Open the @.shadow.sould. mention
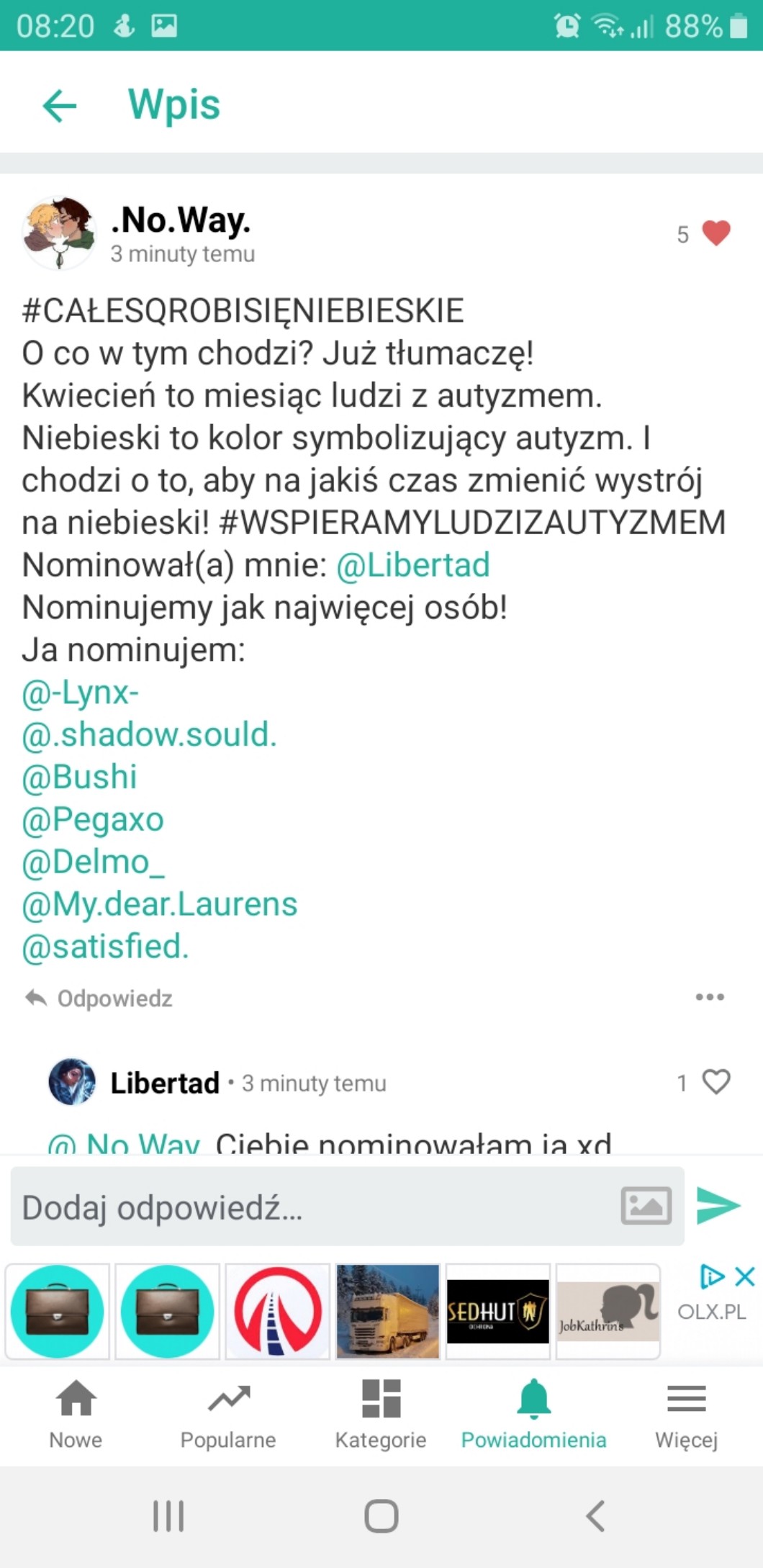Viewport: 763px width, 1568px height. pyautogui.click(x=150, y=735)
